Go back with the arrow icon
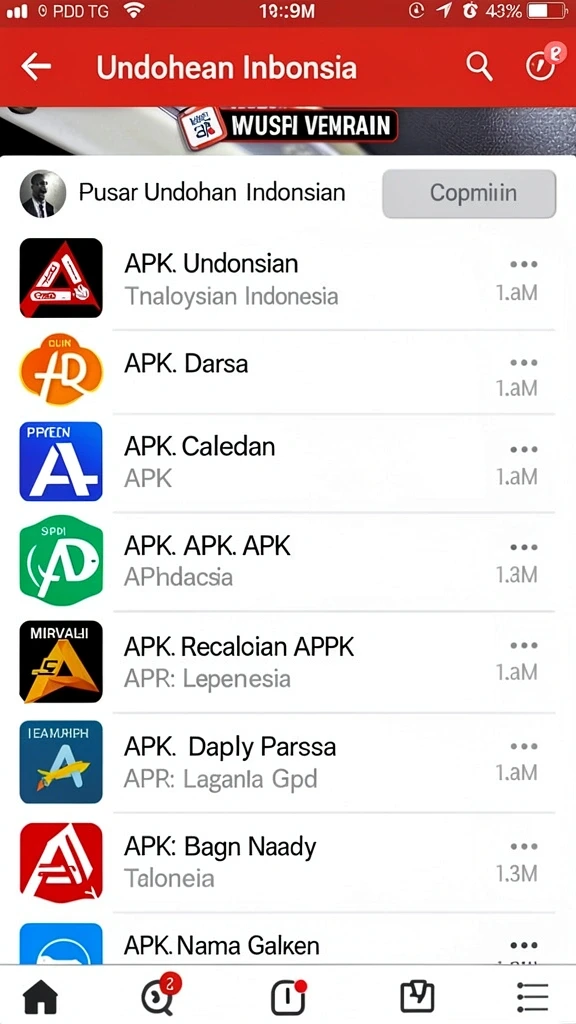576x1024 pixels. pos(36,67)
